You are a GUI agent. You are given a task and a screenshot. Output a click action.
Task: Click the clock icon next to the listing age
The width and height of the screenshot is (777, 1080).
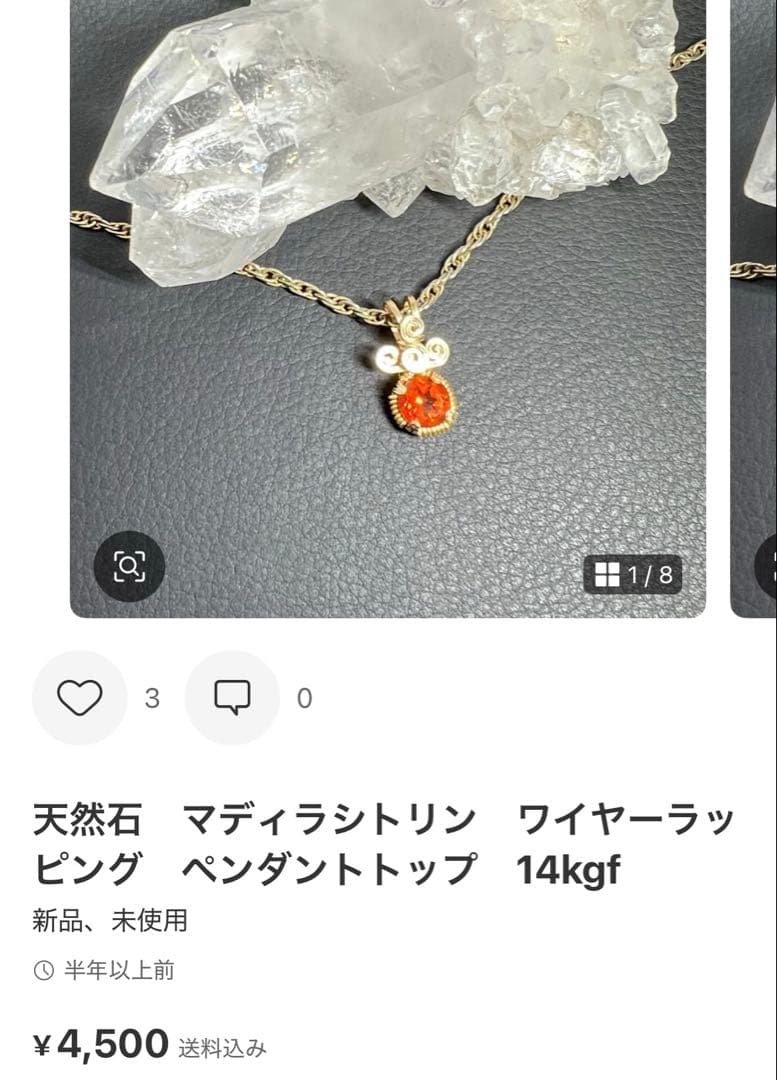click(x=41, y=968)
